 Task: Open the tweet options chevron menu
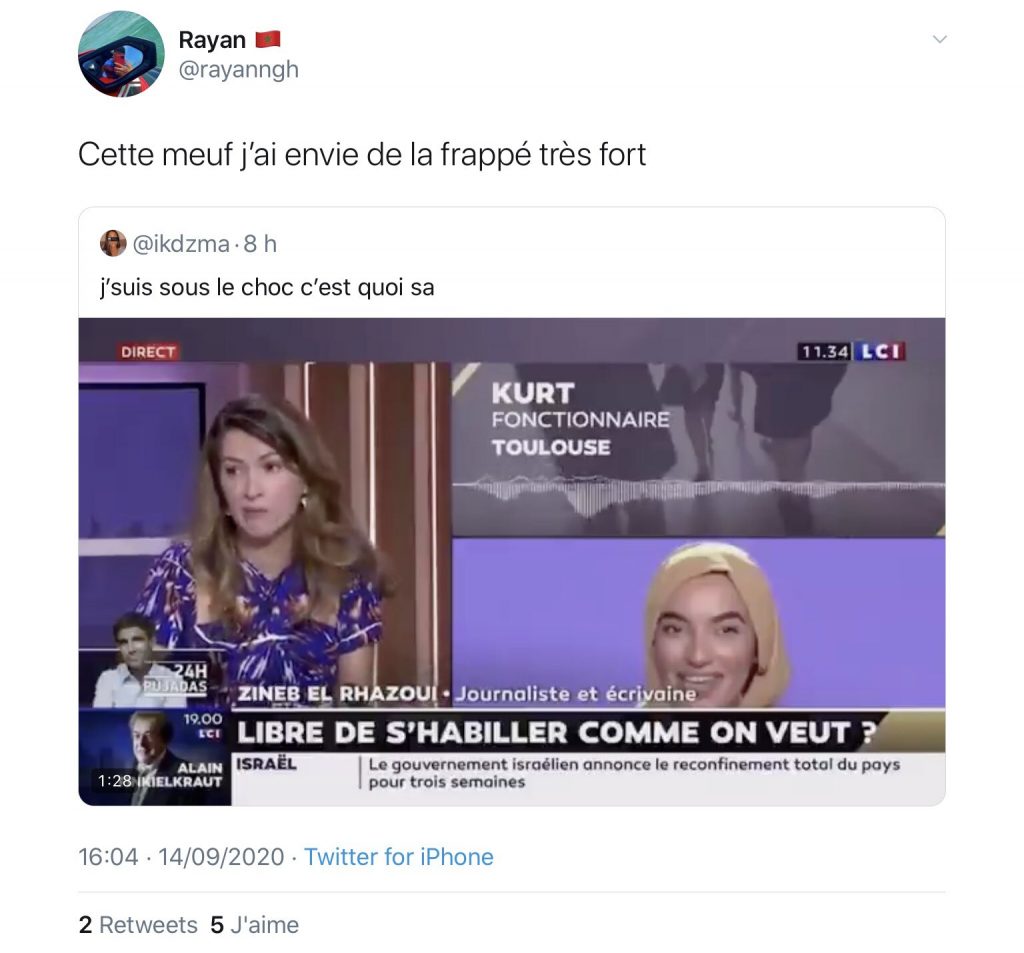tap(939, 39)
